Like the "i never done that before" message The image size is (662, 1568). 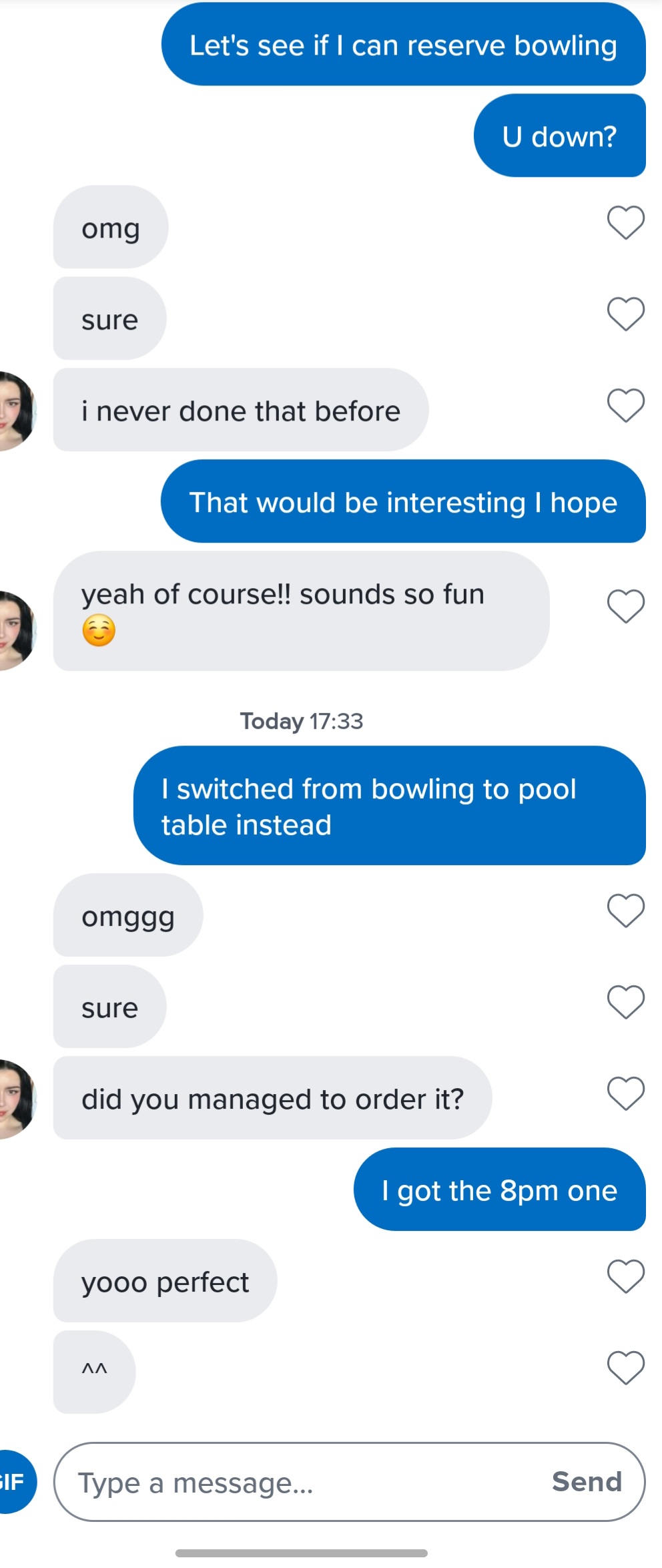[625, 405]
